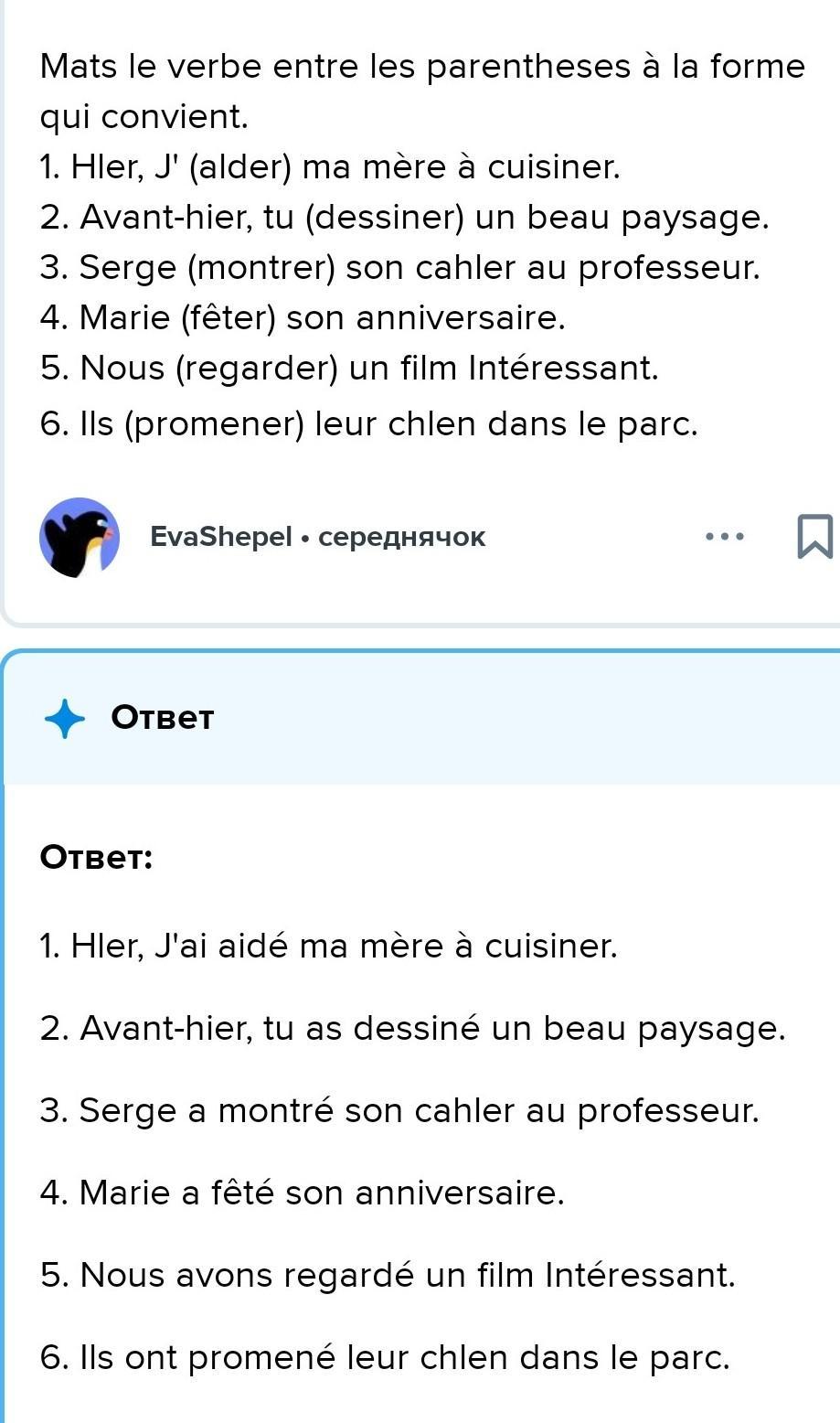
Task: Open the three-dot options menu
Action: (x=725, y=537)
